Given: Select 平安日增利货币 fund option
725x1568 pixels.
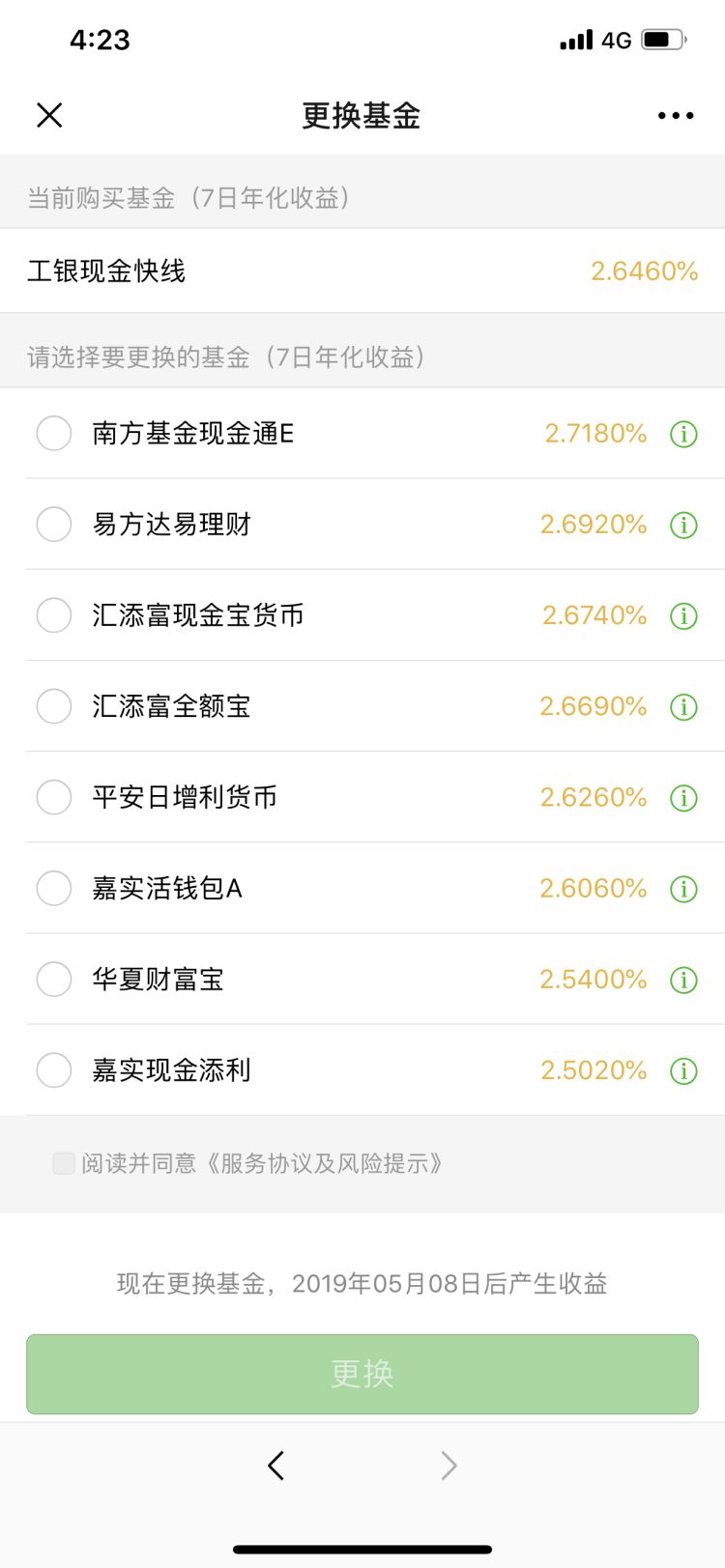Looking at the screenshot, I should pos(54,797).
